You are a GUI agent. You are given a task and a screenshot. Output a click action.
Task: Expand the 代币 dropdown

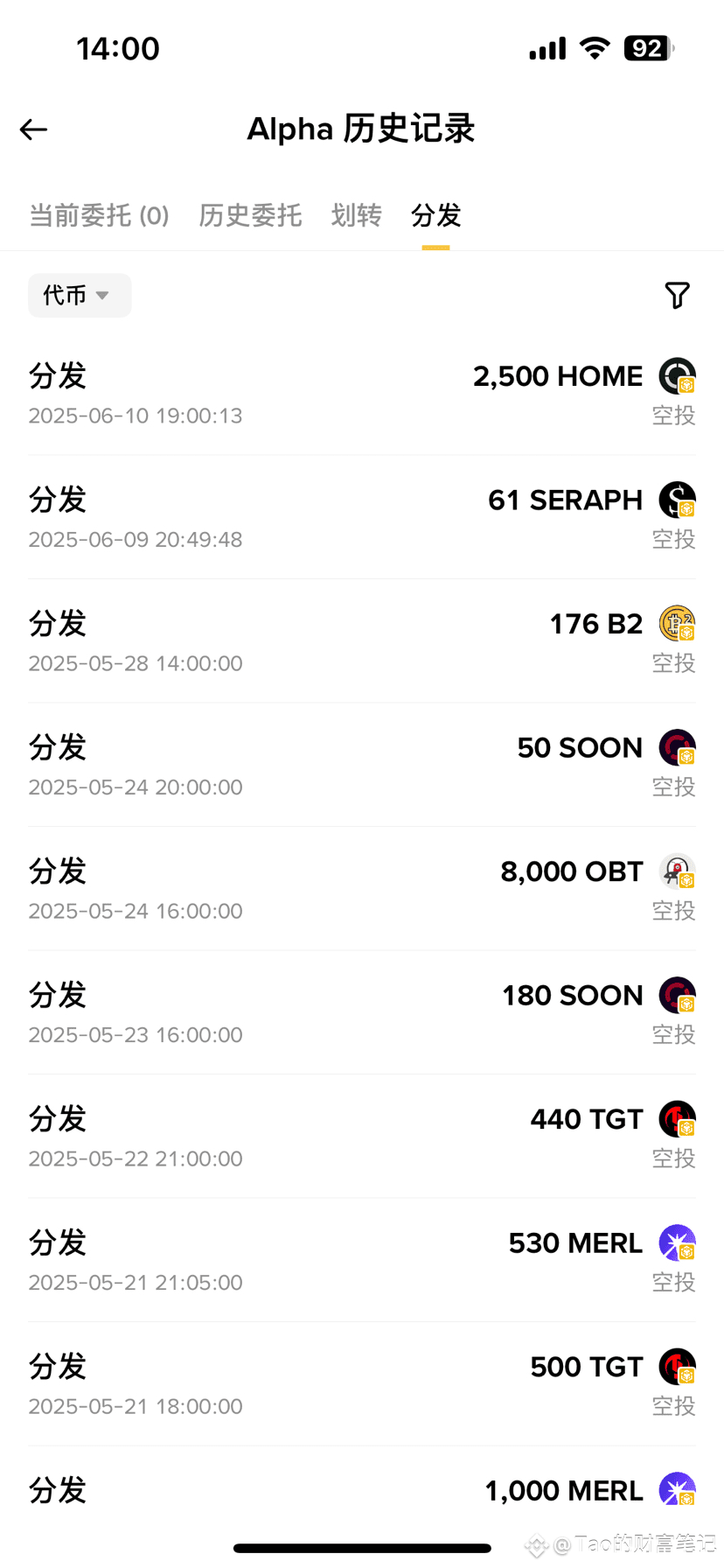tap(80, 295)
